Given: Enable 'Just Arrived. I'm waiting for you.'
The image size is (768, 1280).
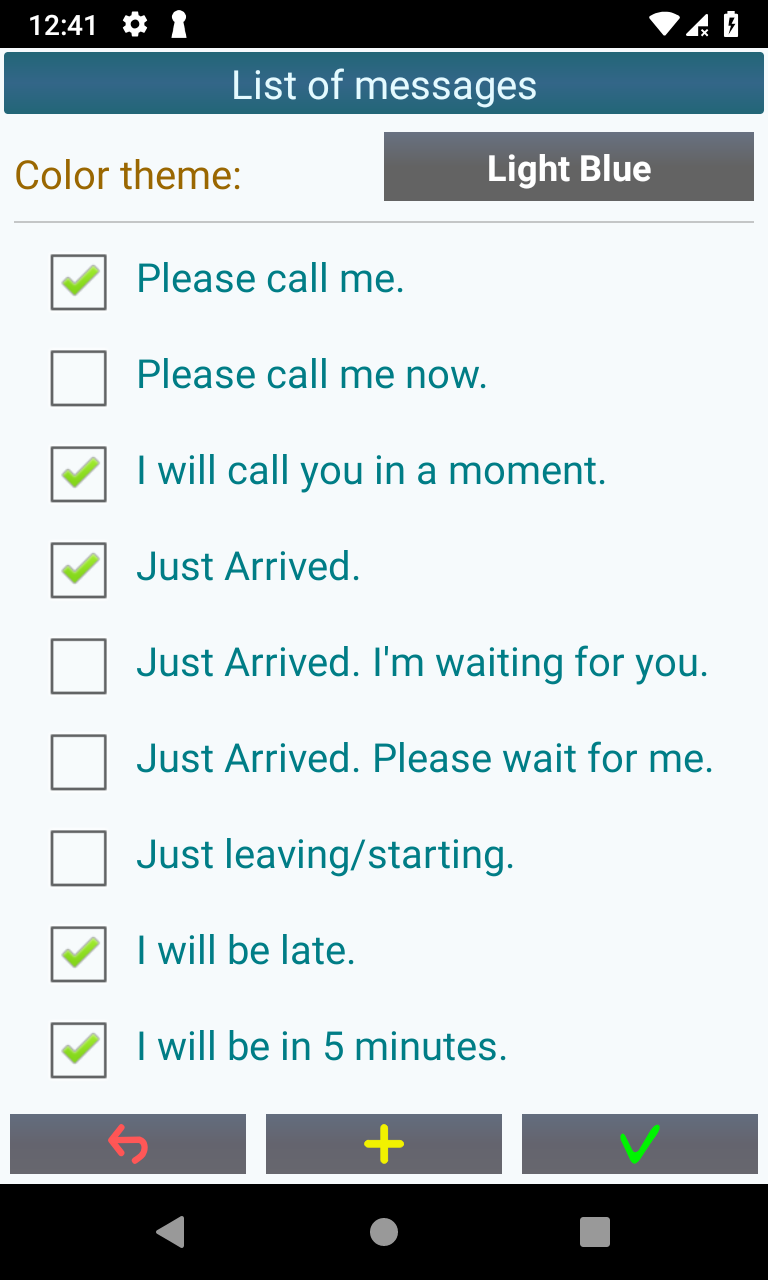Looking at the screenshot, I should click(79, 666).
